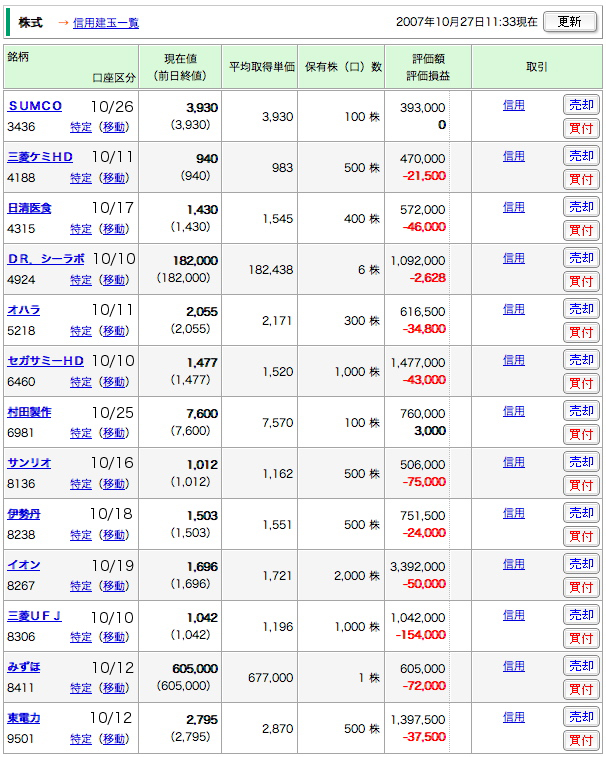Open the 東電力 stock details
This screenshot has height=757, width=606.
coord(24,718)
